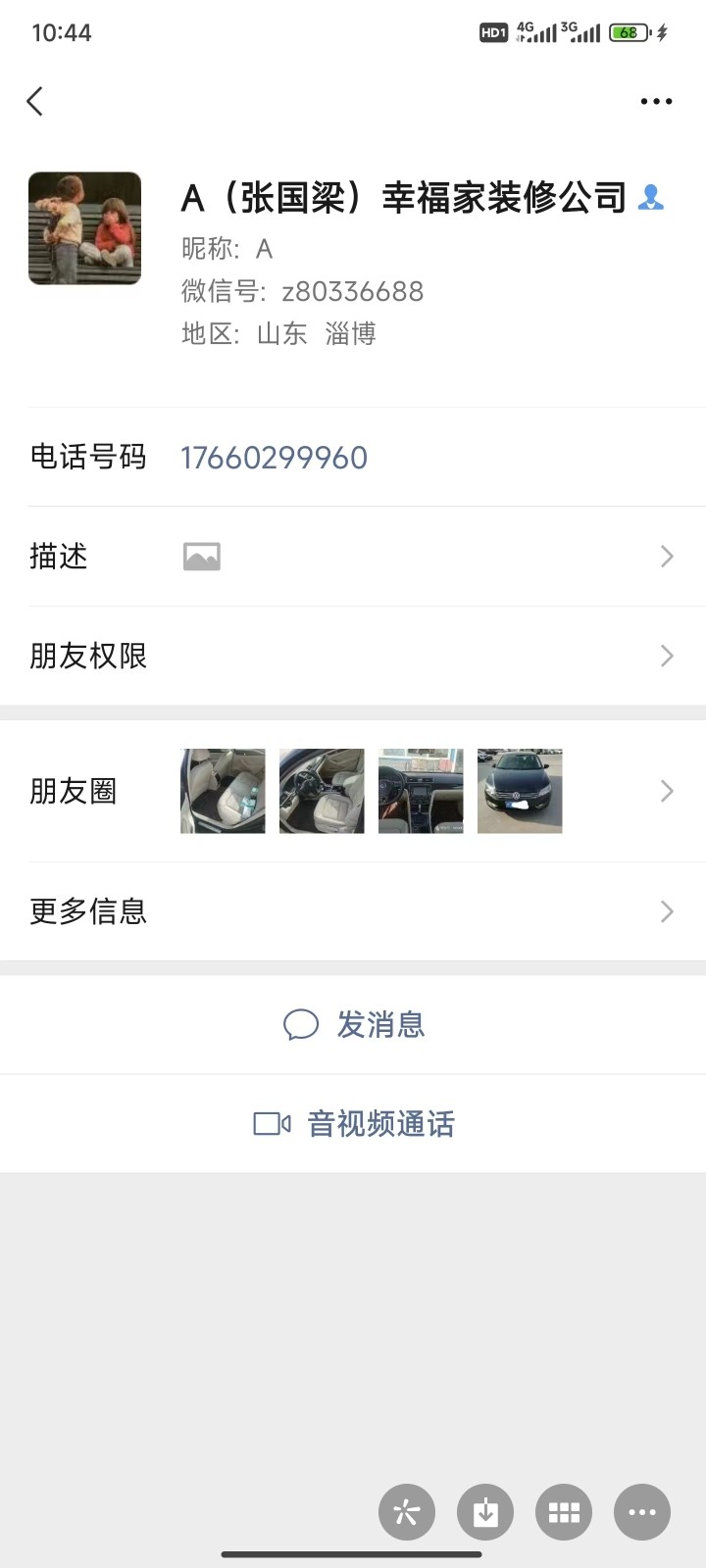The image size is (706, 1568).
Task: Open the 朋友圈 moments row
Action: coord(353,791)
